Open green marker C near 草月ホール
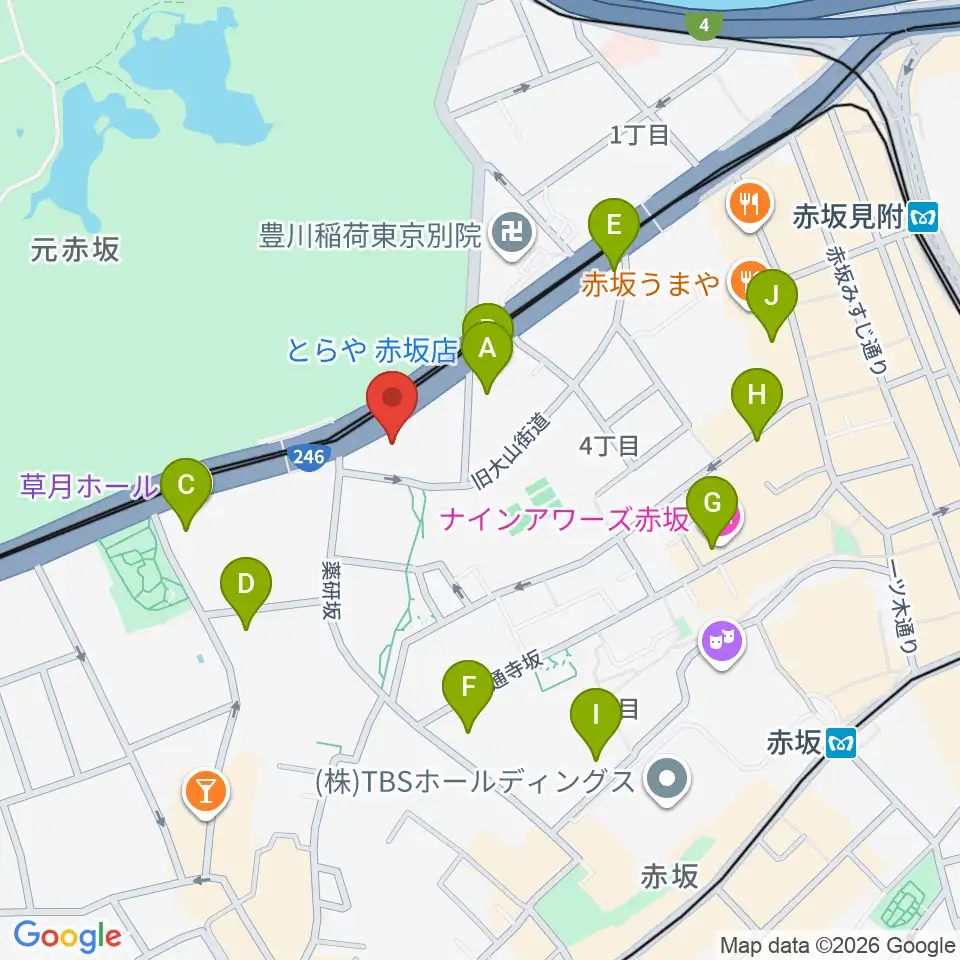This screenshot has height=960, width=960. 185,490
